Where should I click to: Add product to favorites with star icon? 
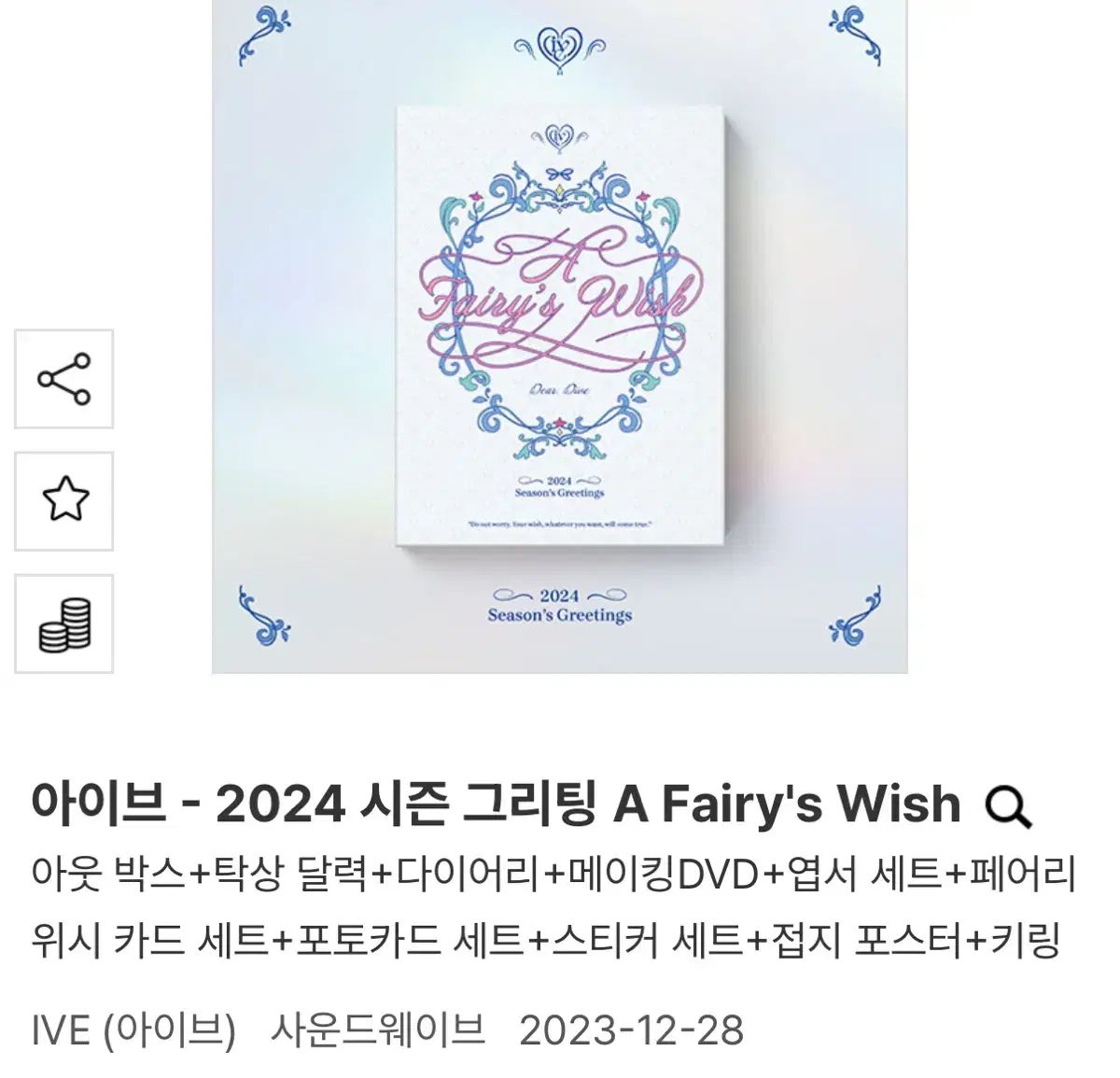coord(63,501)
